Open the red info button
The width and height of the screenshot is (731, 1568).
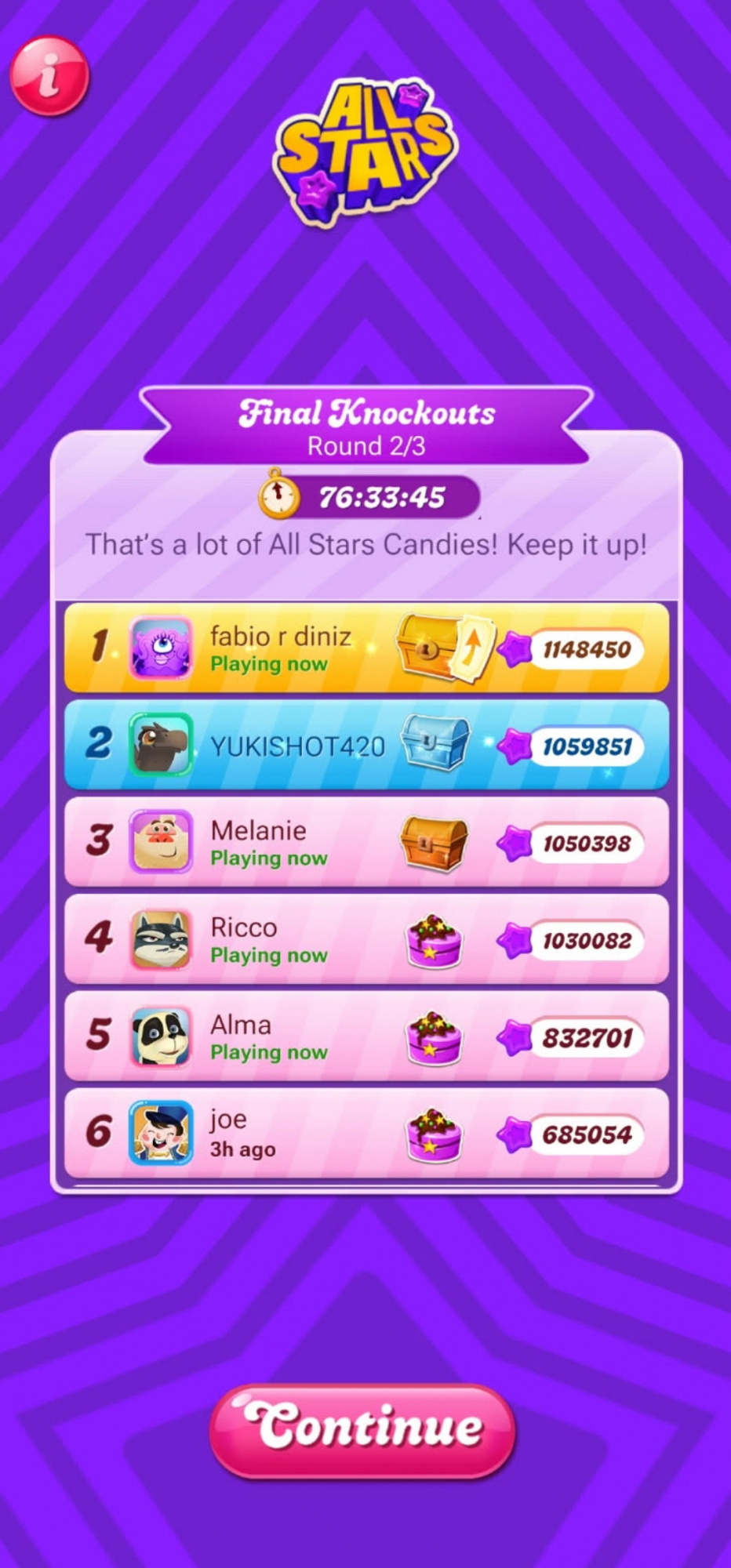pos(49,76)
